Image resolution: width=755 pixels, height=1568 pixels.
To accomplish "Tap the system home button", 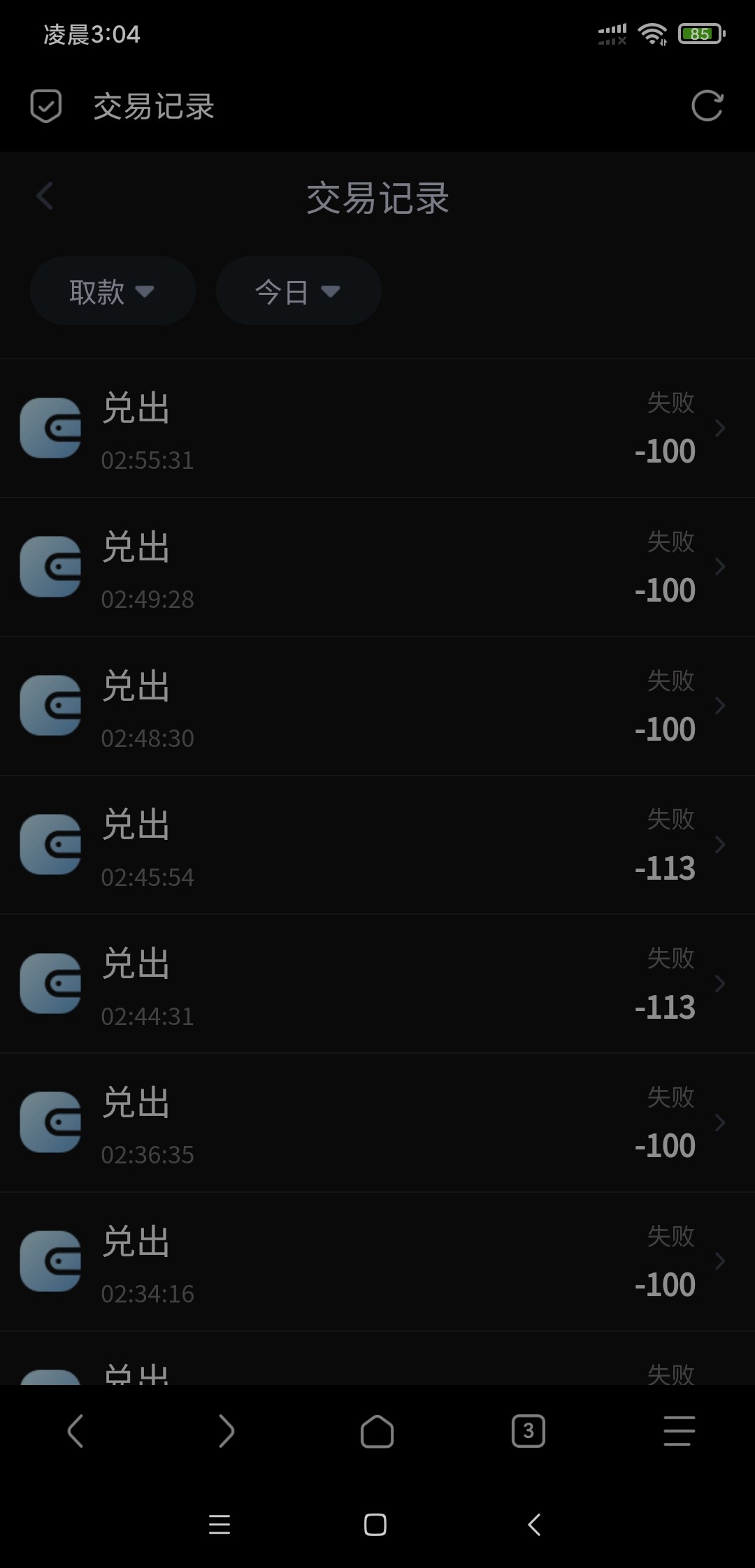I will tap(375, 1525).
